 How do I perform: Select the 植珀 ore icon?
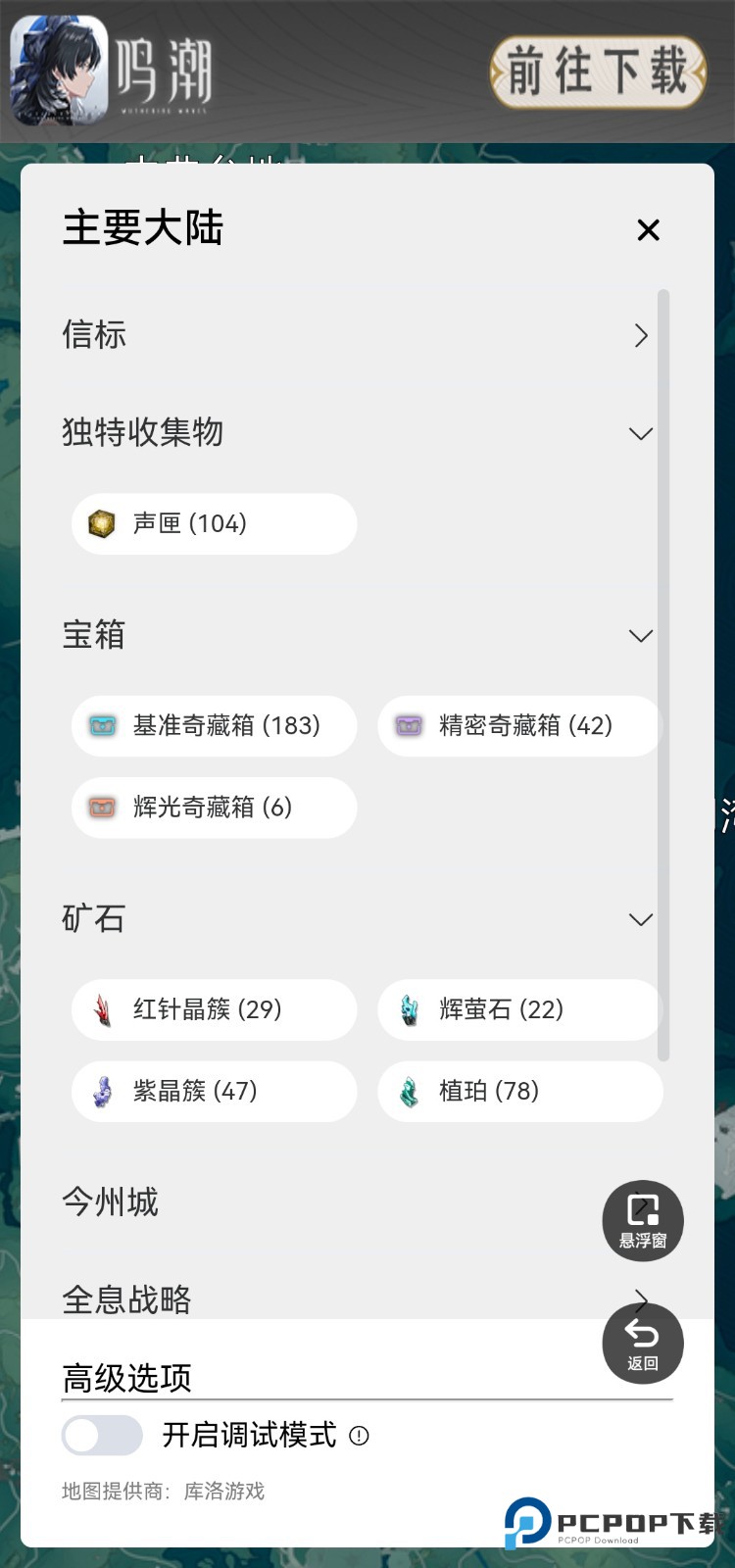(x=410, y=1091)
